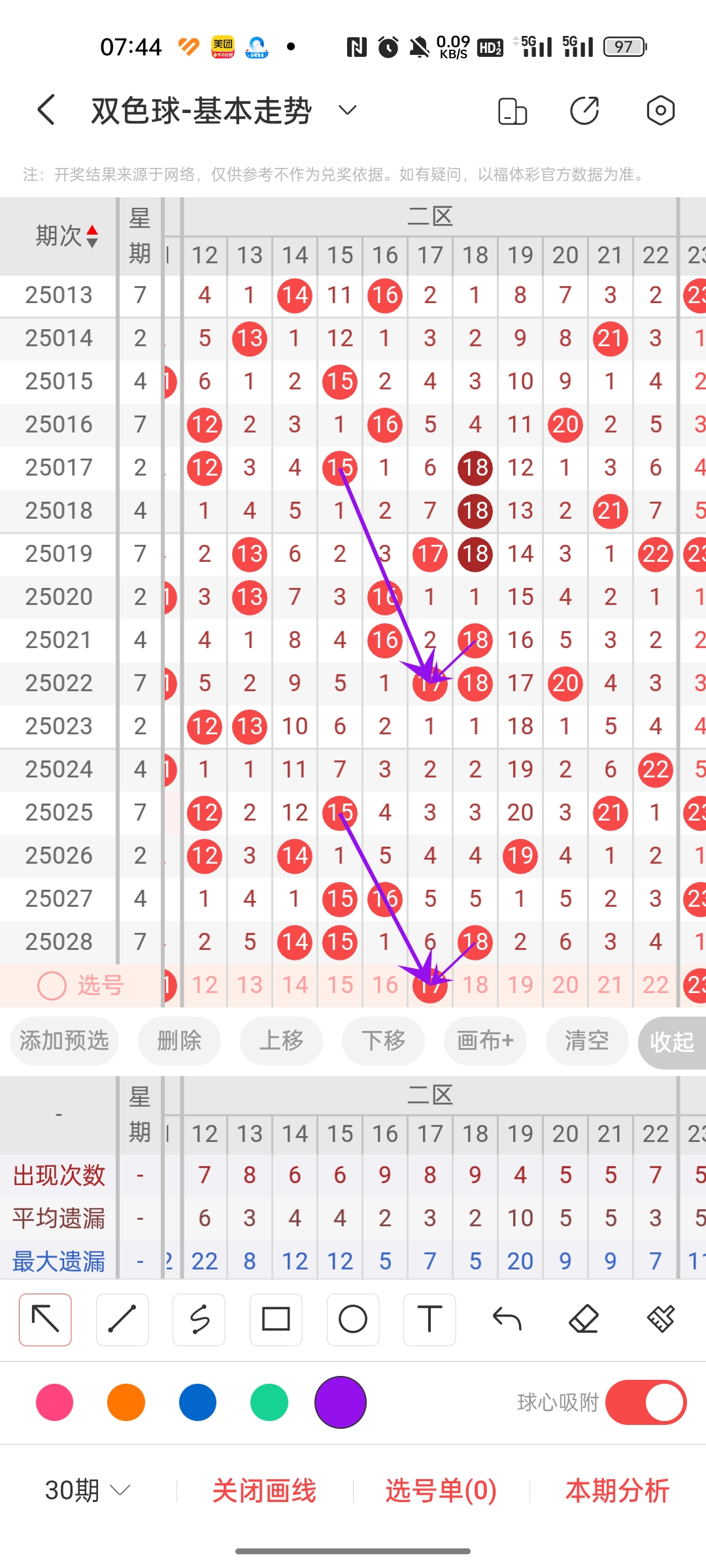
Task: Pick the purple drawing color
Action: click(340, 1402)
